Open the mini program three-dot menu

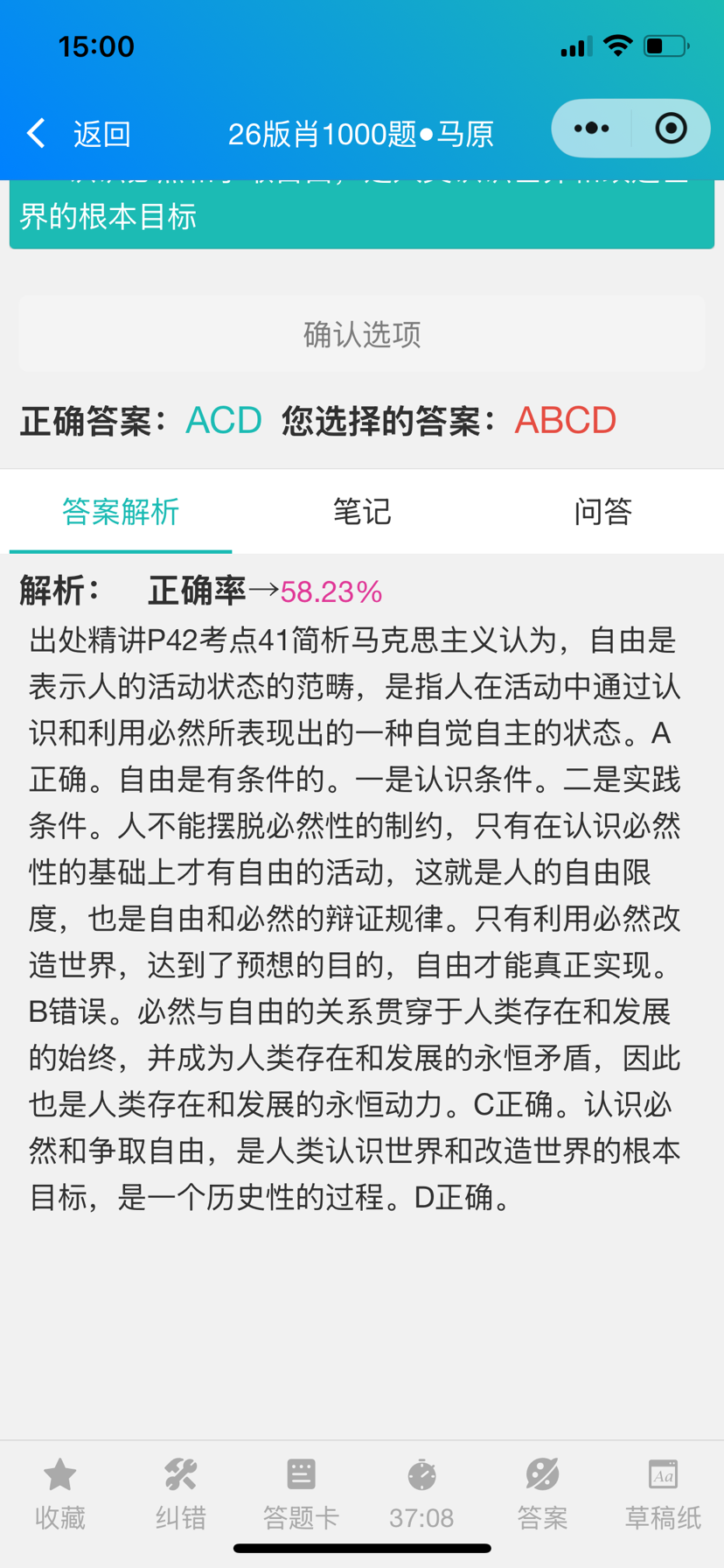(592, 129)
